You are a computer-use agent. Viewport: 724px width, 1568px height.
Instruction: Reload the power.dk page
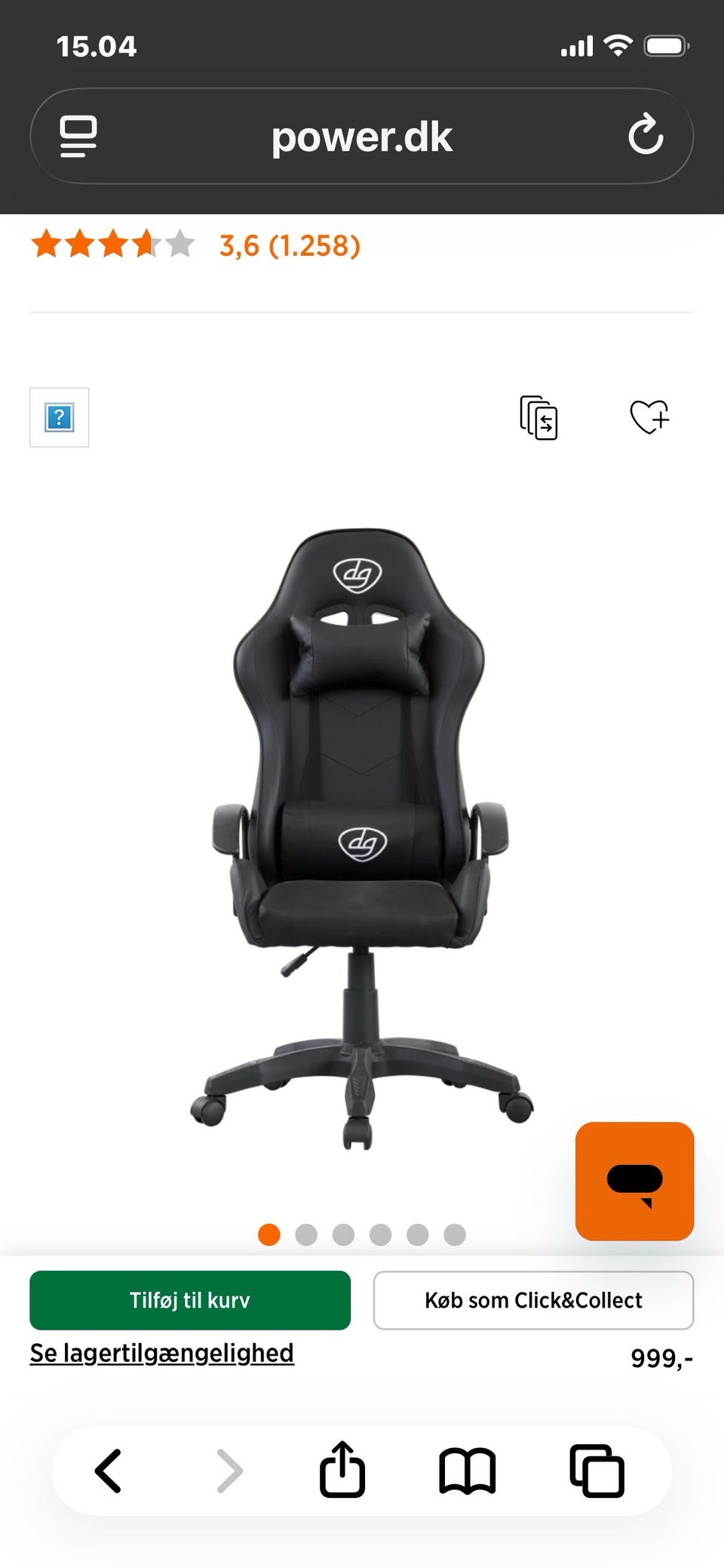click(x=646, y=136)
